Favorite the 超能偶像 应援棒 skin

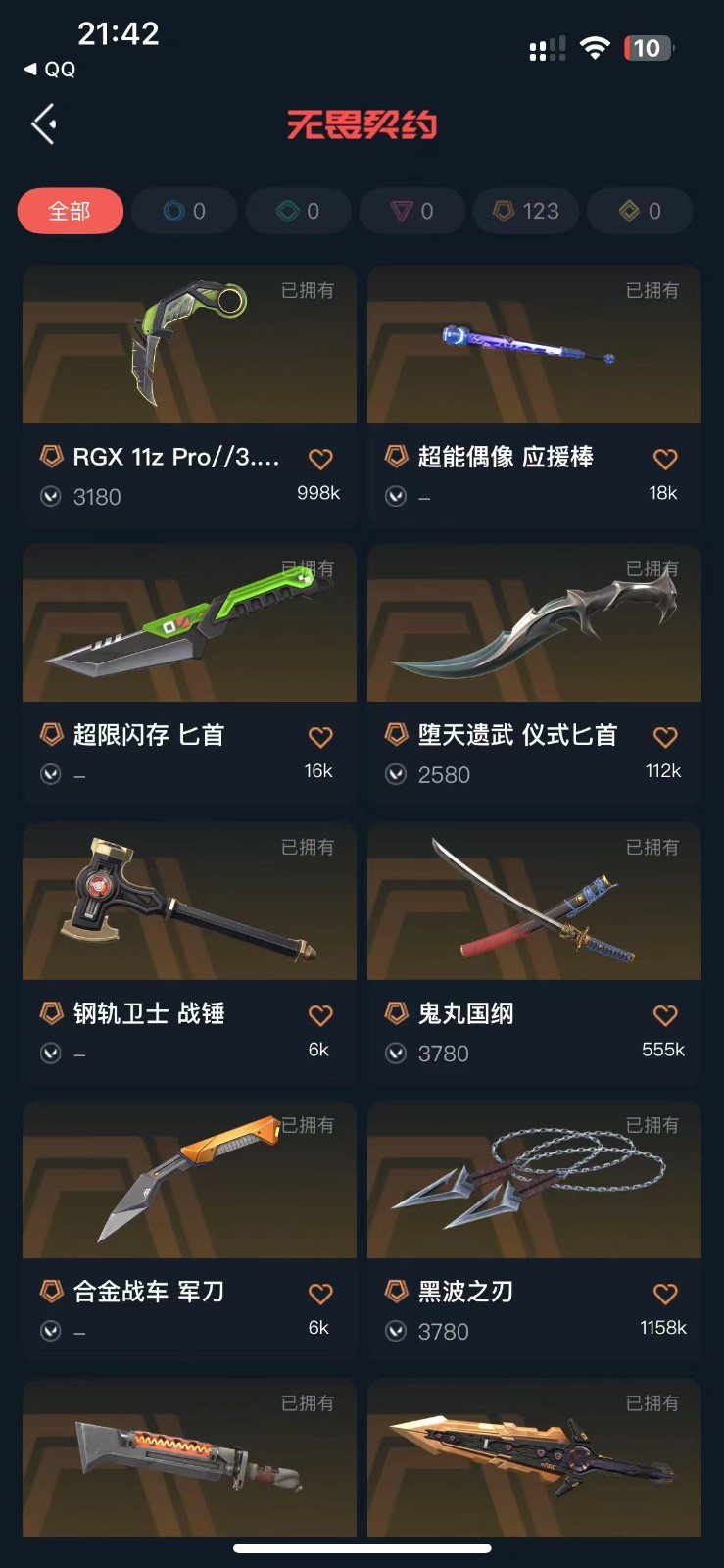point(665,459)
